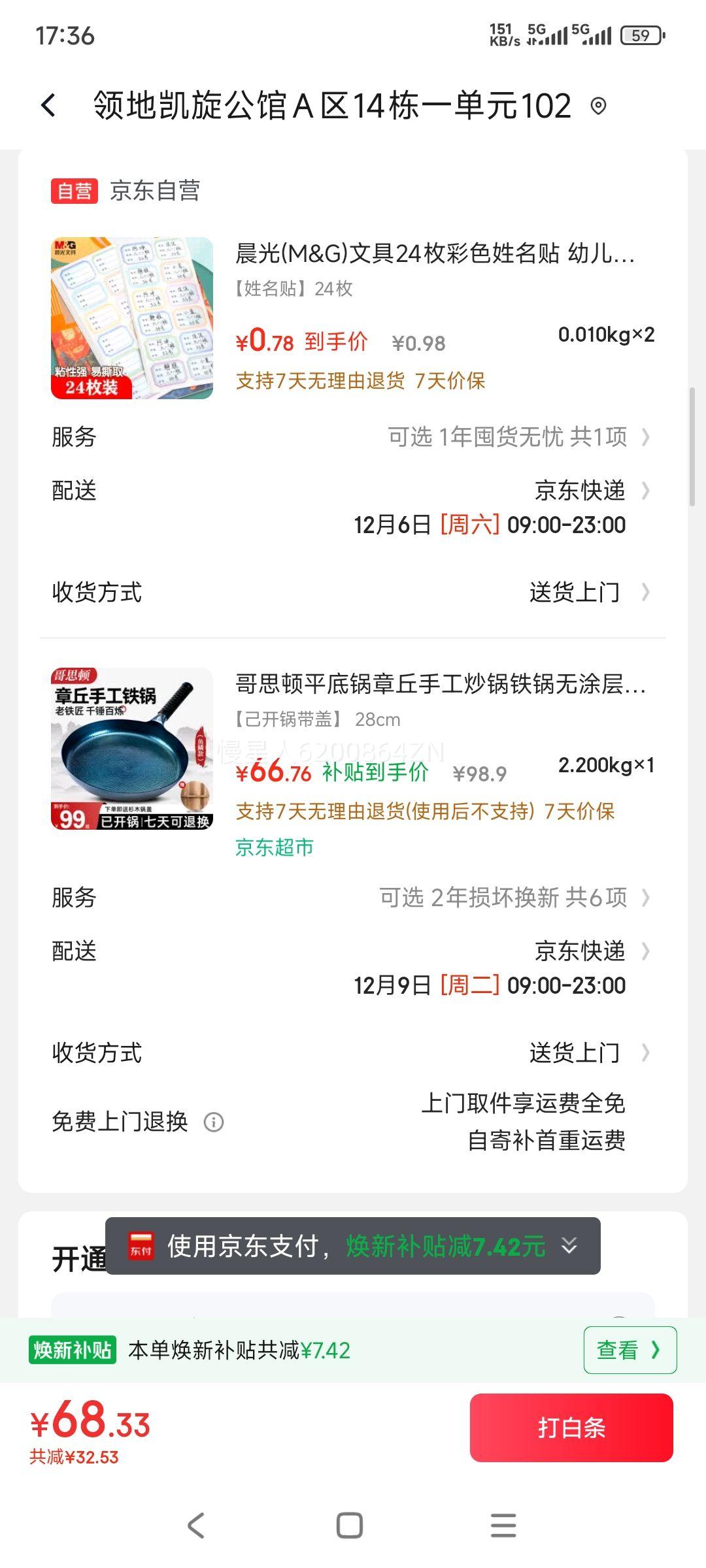The width and height of the screenshot is (706, 1568).
Task: Open the delivery address 领地凯旋公馆A区14栋一单元102
Action: tap(332, 105)
